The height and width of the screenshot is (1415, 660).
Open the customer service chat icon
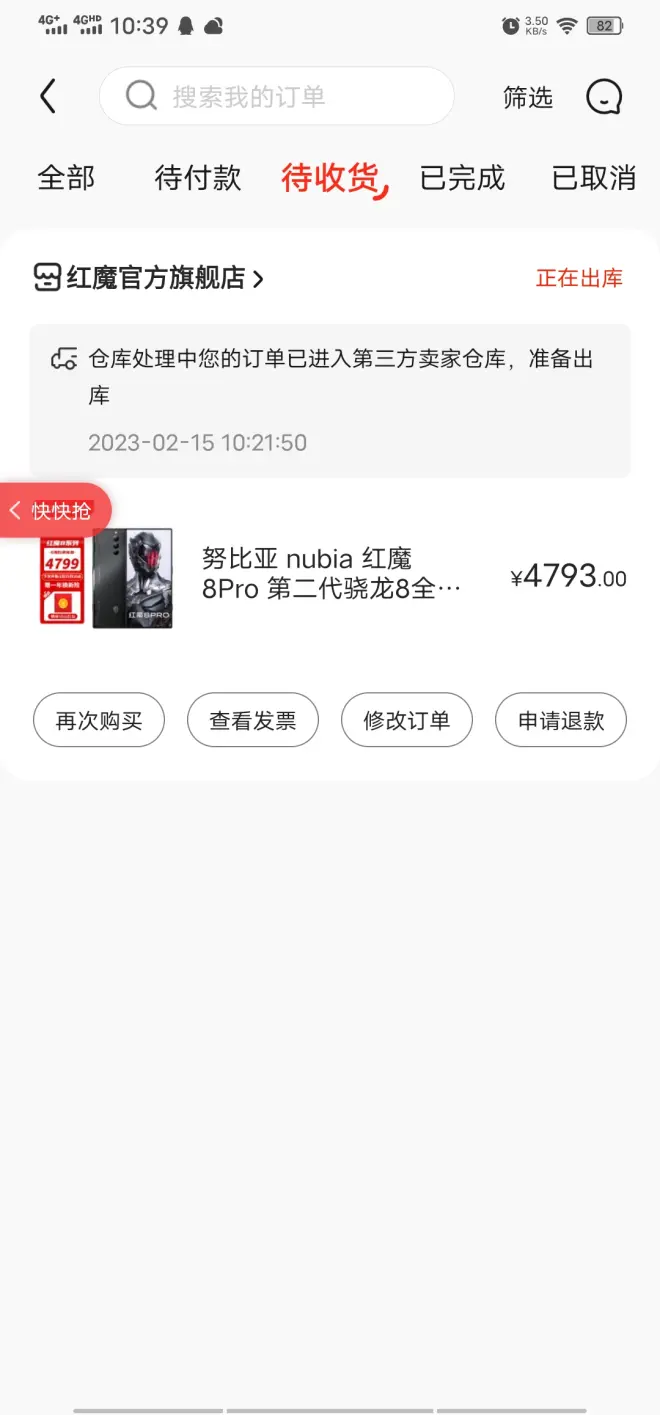[603, 97]
